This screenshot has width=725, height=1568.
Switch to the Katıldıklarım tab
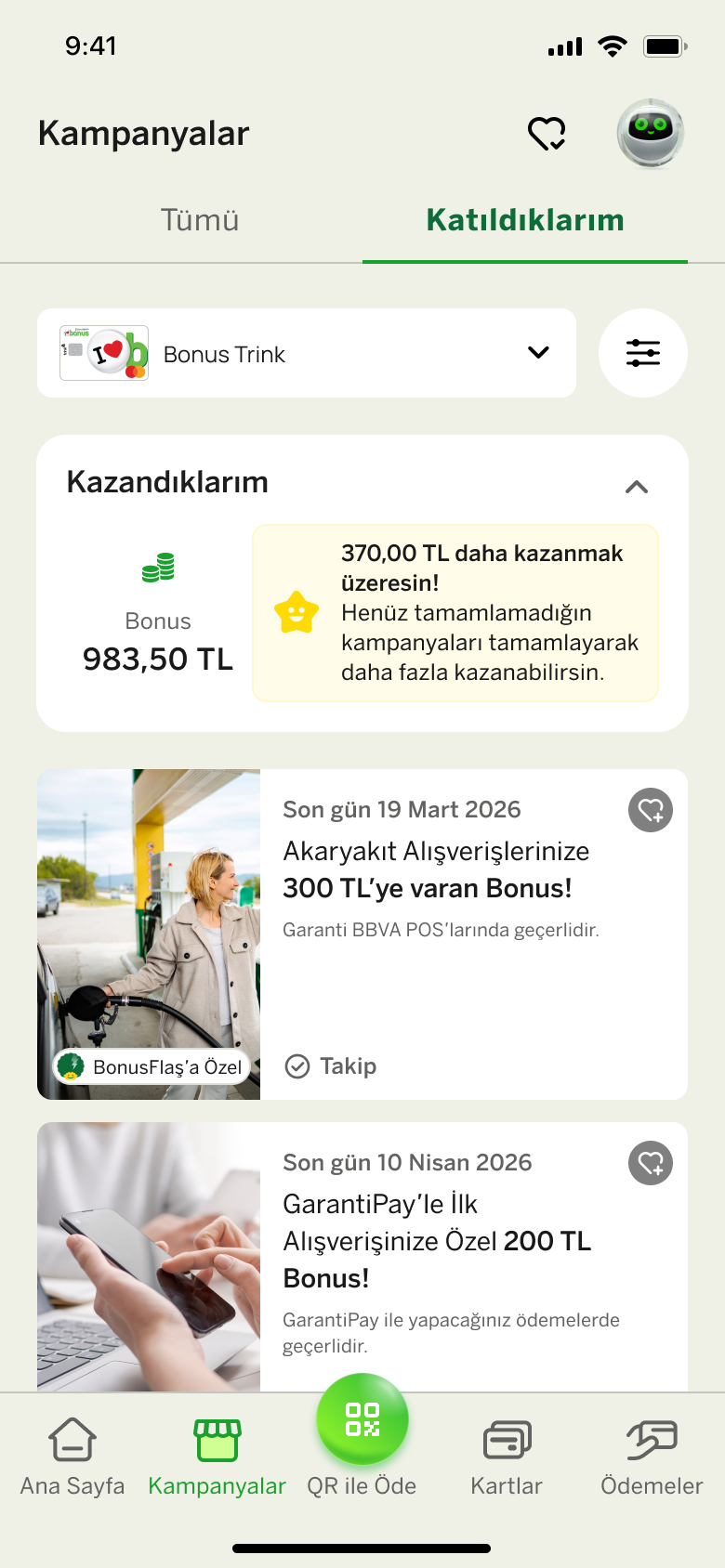[525, 220]
